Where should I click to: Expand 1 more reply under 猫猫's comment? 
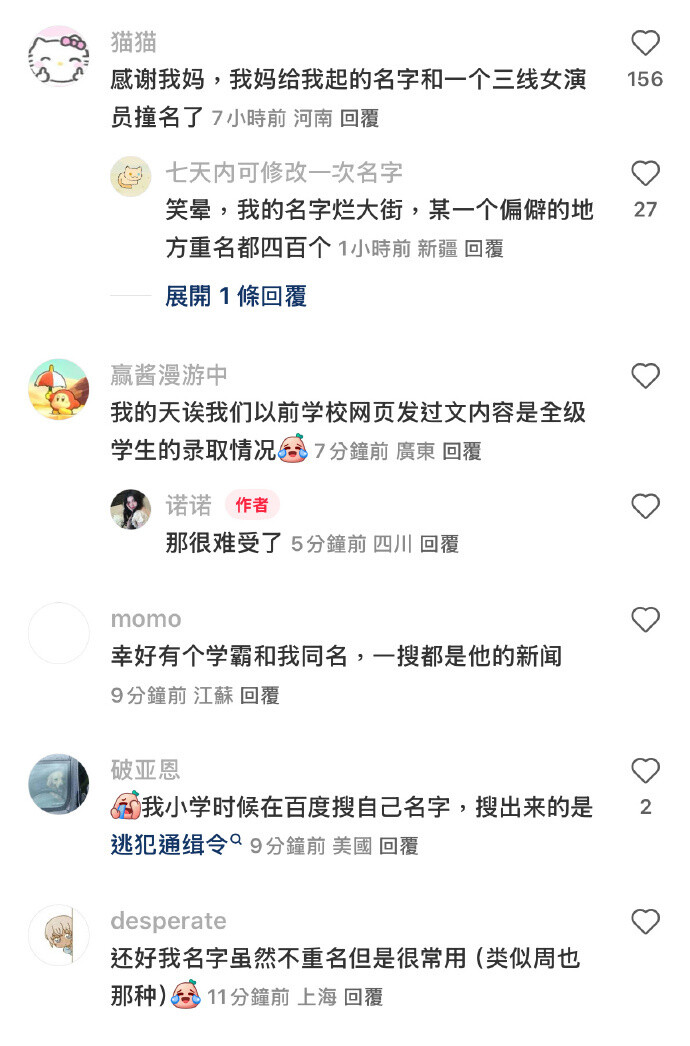click(x=235, y=296)
